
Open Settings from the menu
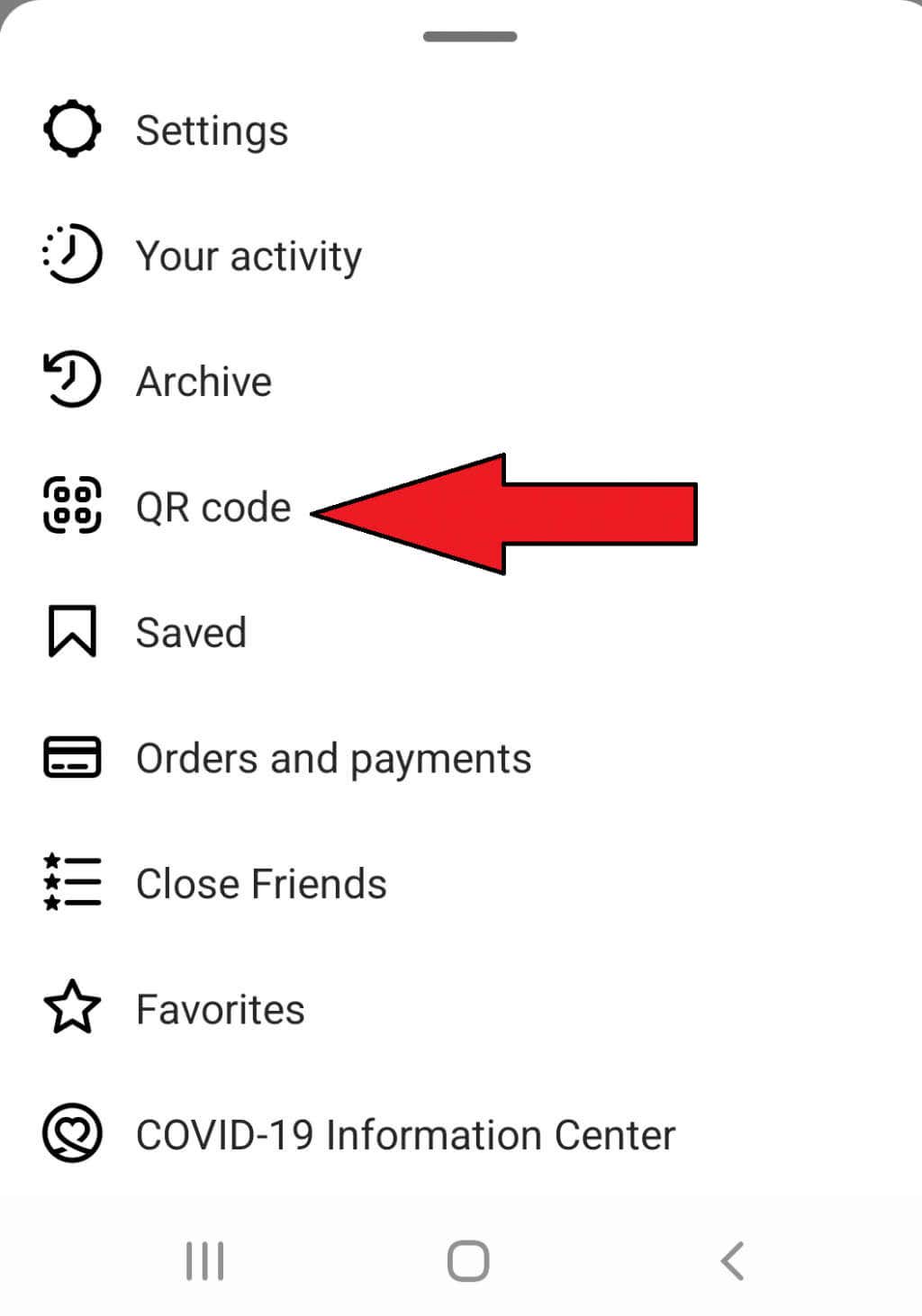tap(212, 129)
